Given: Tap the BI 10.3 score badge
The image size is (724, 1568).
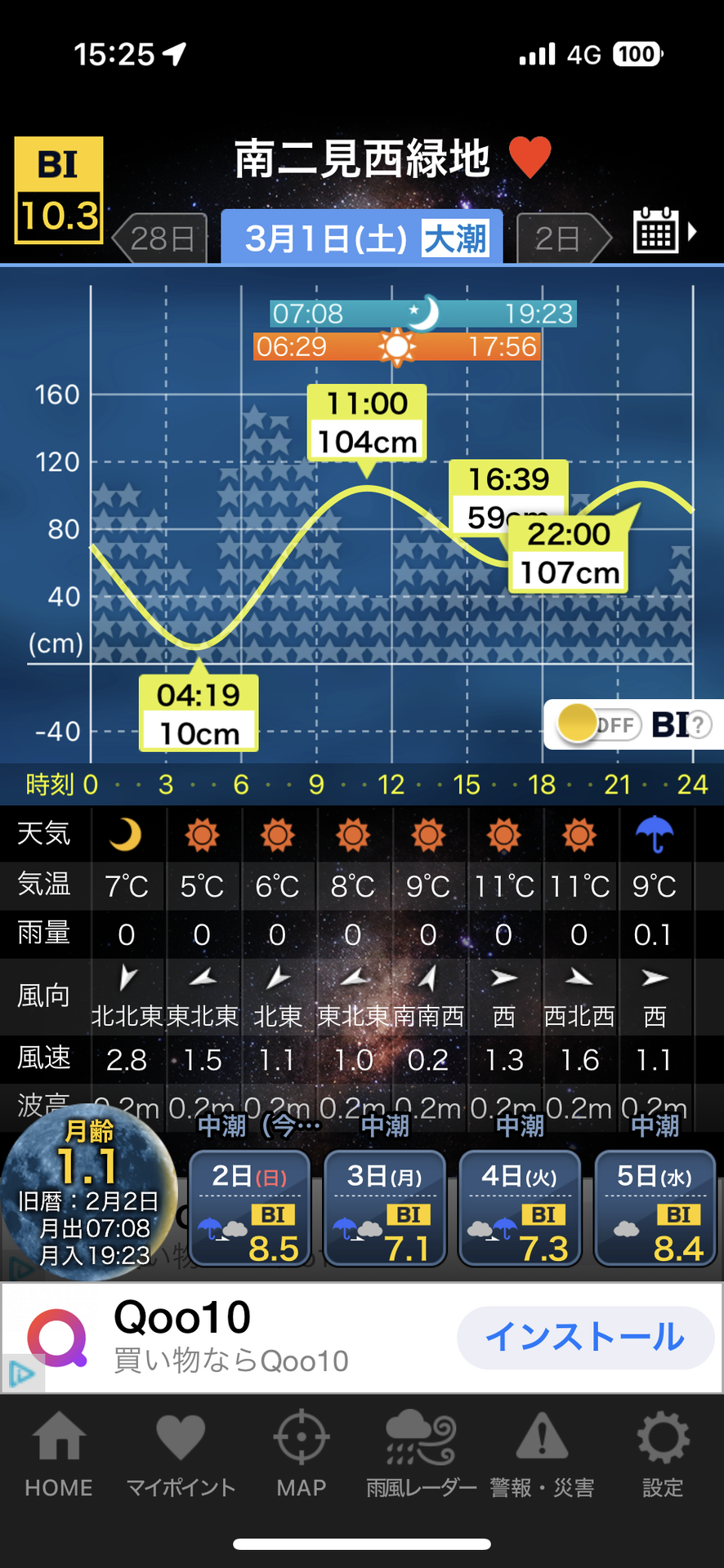Looking at the screenshot, I should (59, 190).
